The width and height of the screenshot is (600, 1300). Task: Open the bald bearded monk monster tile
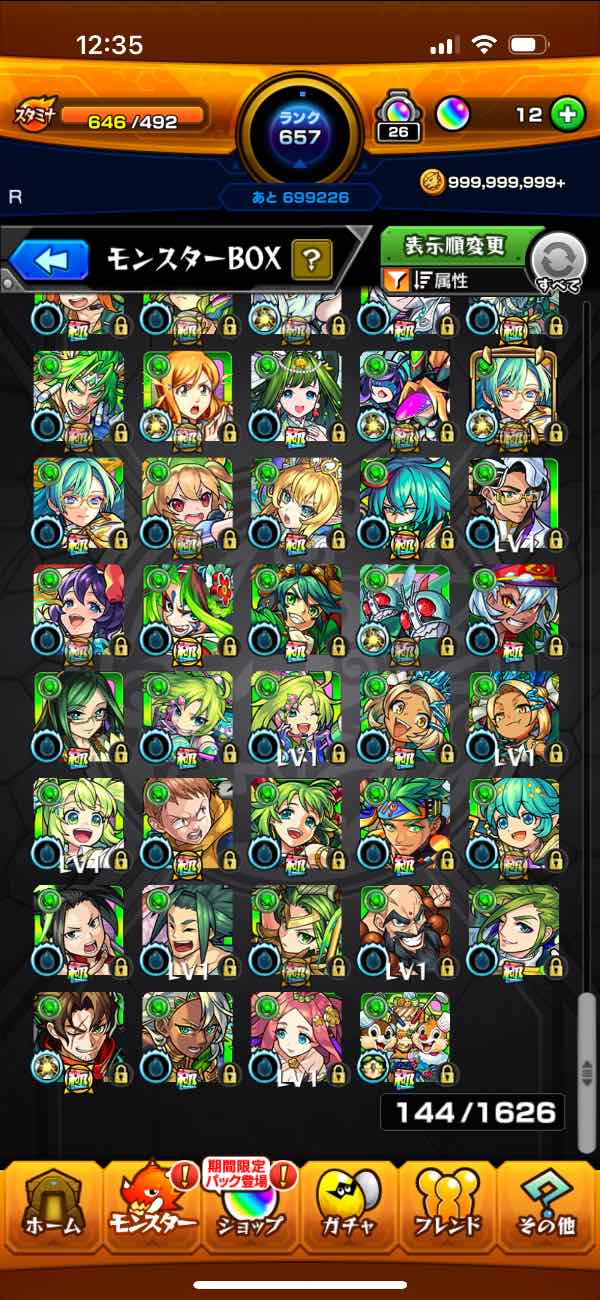coord(405,930)
